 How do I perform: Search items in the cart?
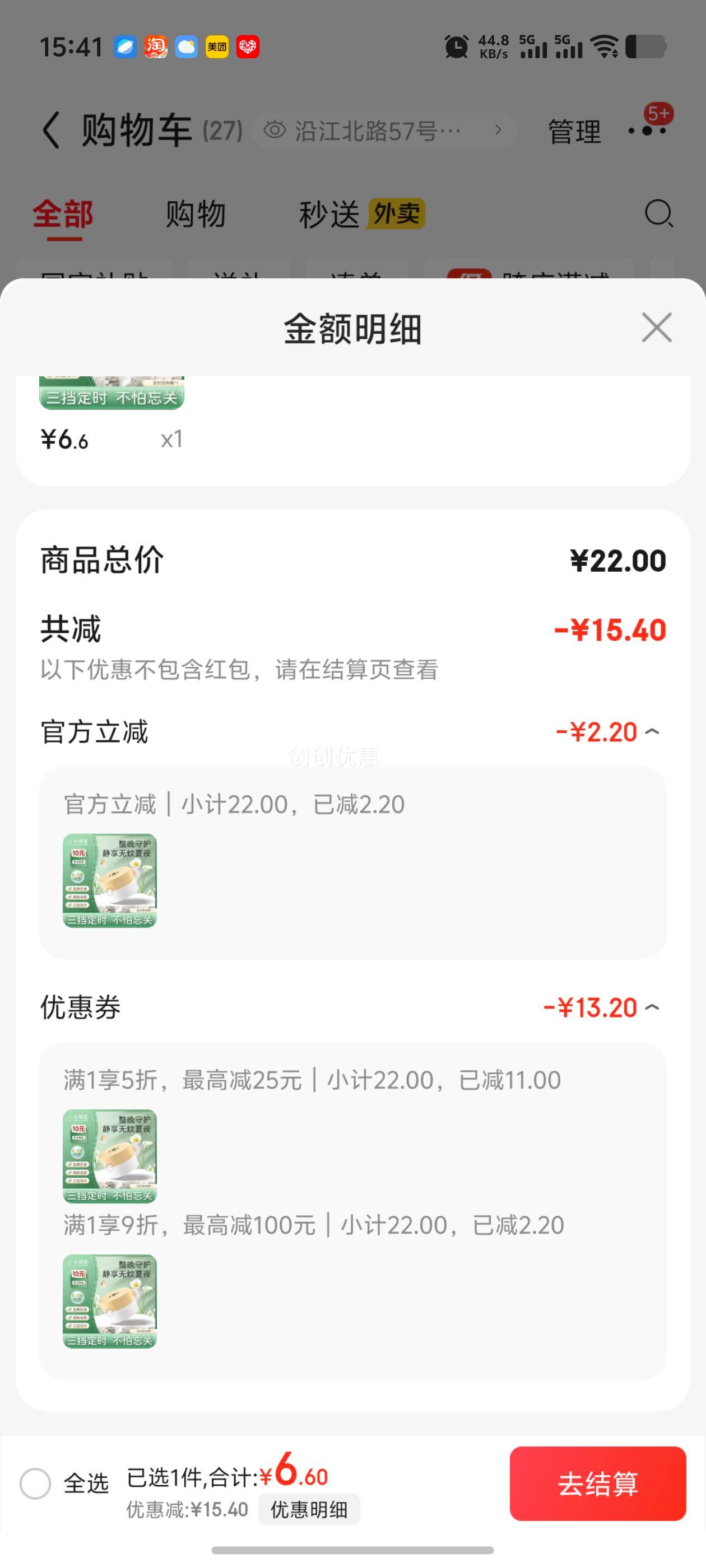coord(658,214)
